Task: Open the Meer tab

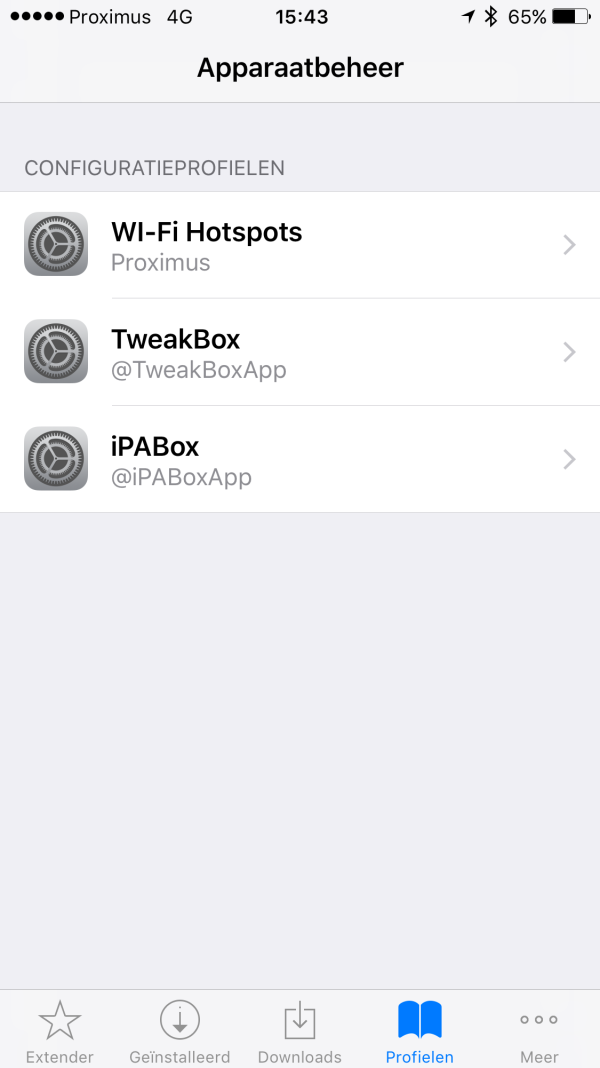Action: click(539, 1032)
